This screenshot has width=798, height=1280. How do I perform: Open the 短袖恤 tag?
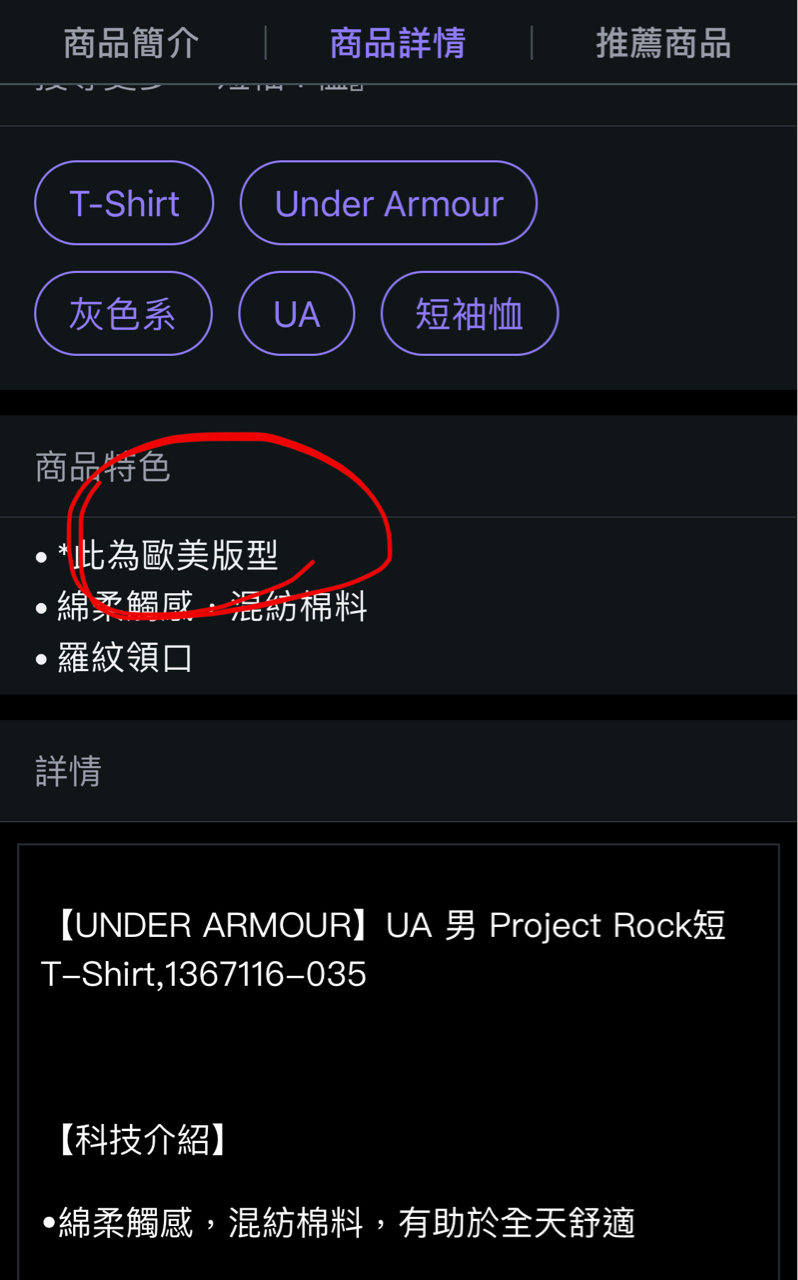click(x=469, y=314)
